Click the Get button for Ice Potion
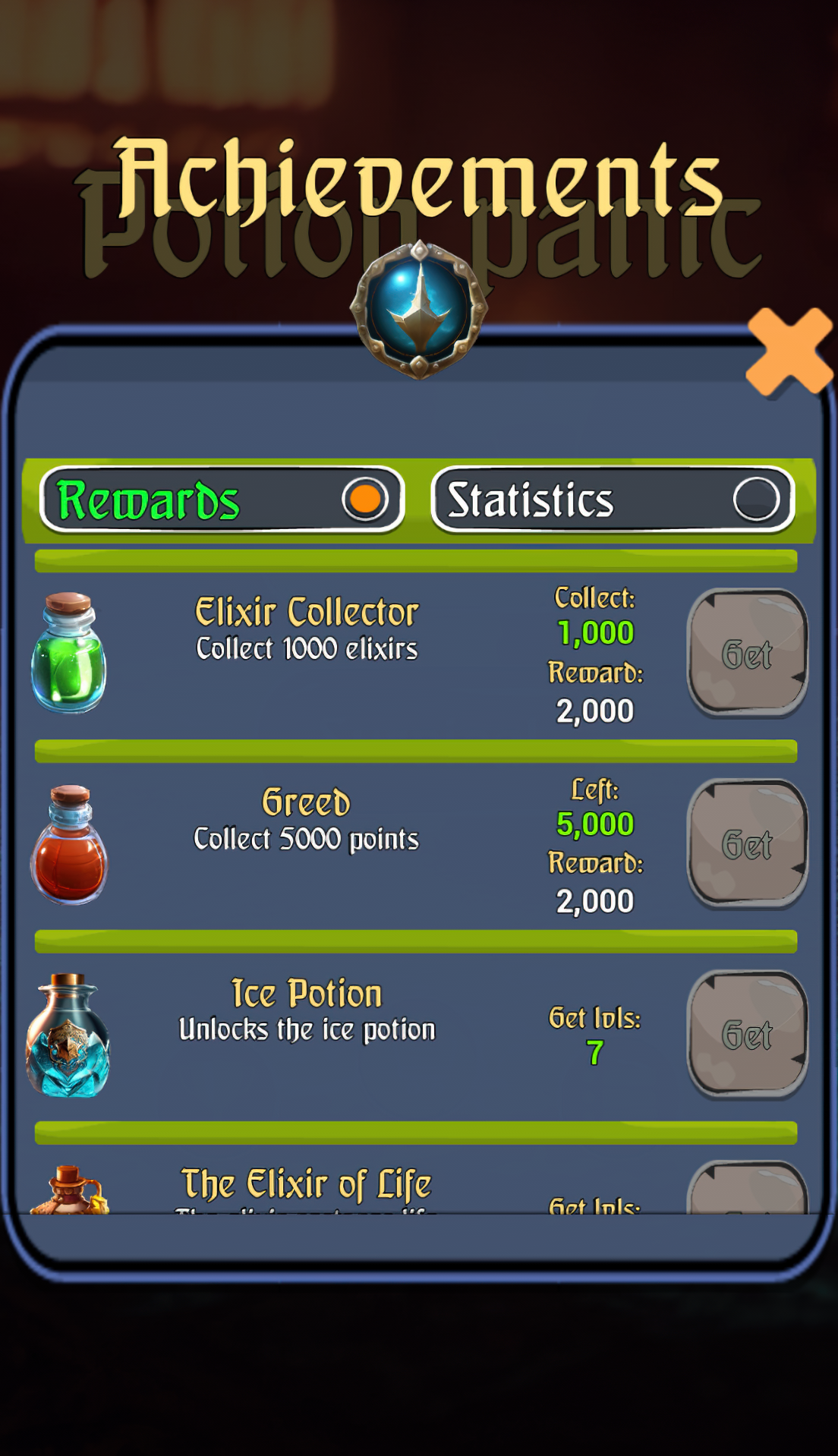This screenshot has height=1456, width=838. click(747, 1032)
